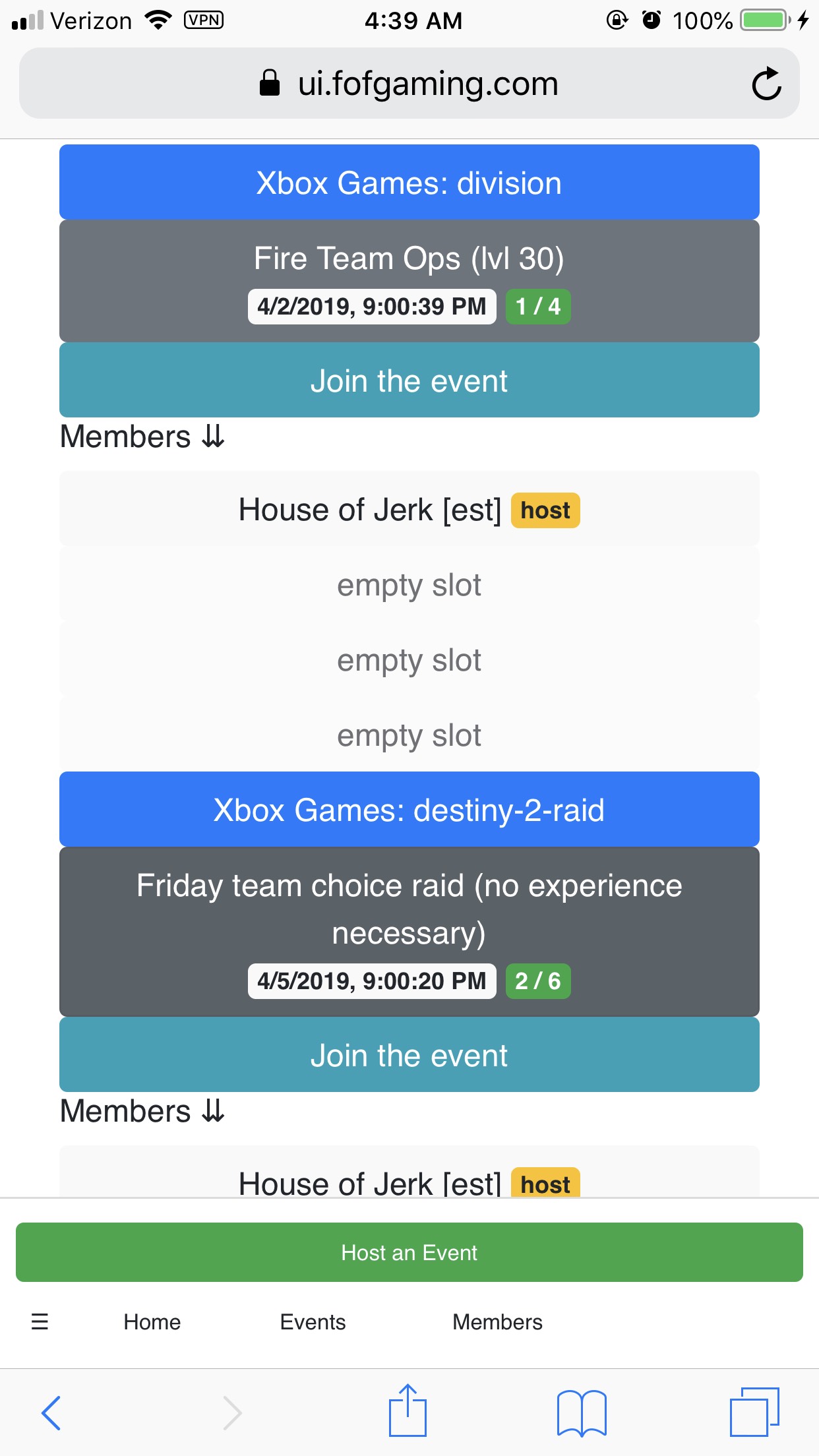The image size is (819, 1456).
Task: Switch to the Events tab
Action: 313,1321
